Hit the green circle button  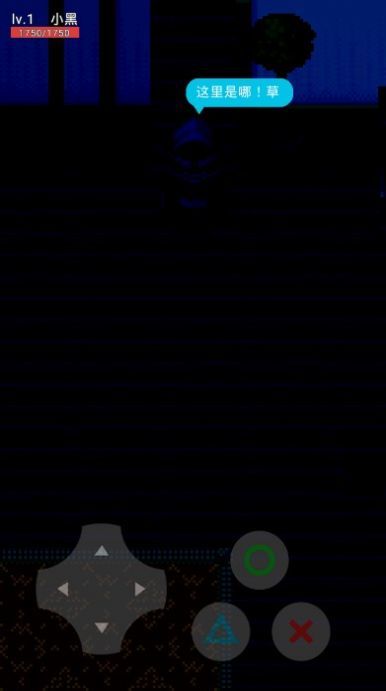click(260, 560)
